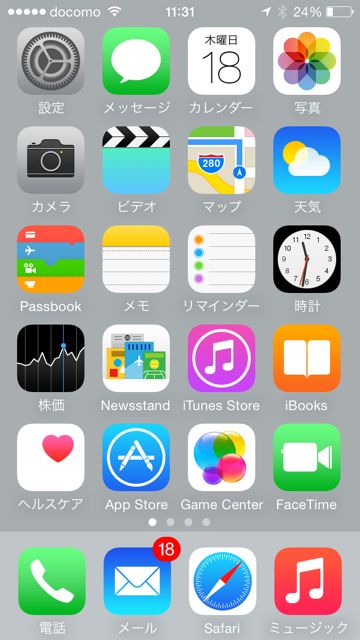This screenshot has height=640, width=360.
Task: Launch Safari from the dock
Action: (222, 581)
